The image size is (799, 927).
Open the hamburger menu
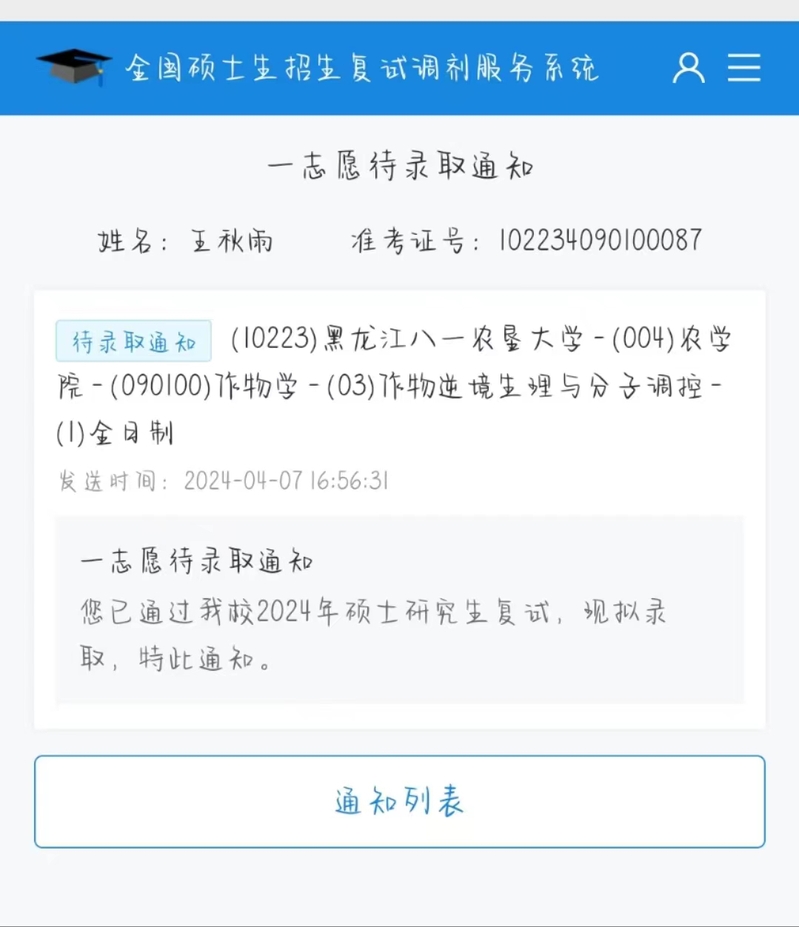(x=744, y=67)
